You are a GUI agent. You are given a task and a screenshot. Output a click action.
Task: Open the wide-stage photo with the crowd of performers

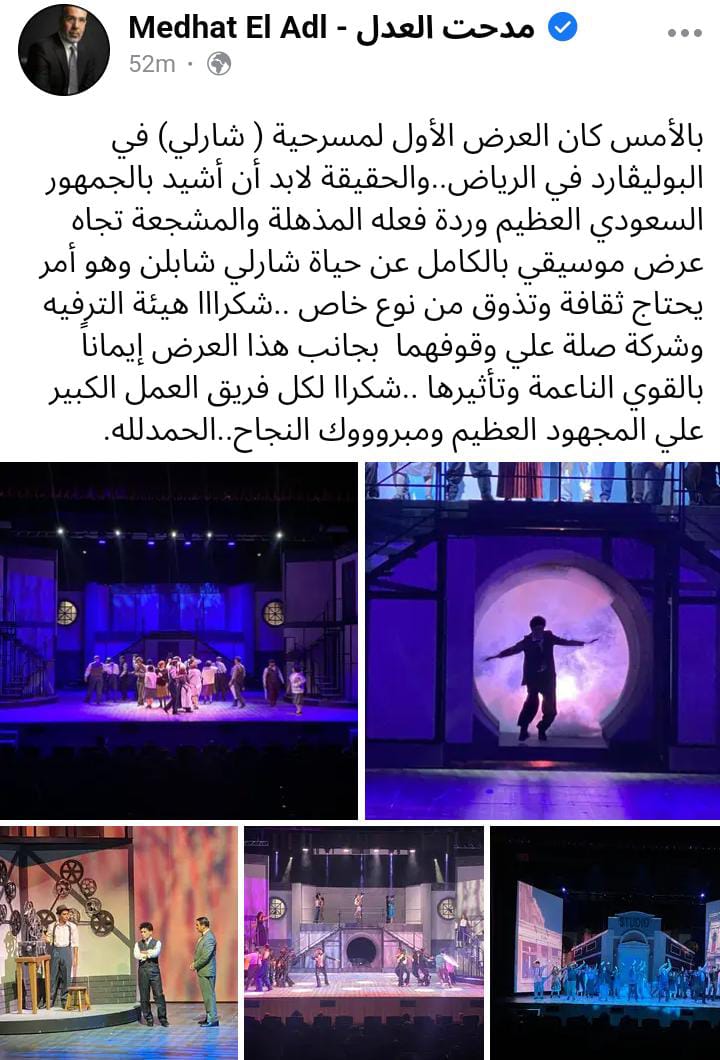pos(179,640)
